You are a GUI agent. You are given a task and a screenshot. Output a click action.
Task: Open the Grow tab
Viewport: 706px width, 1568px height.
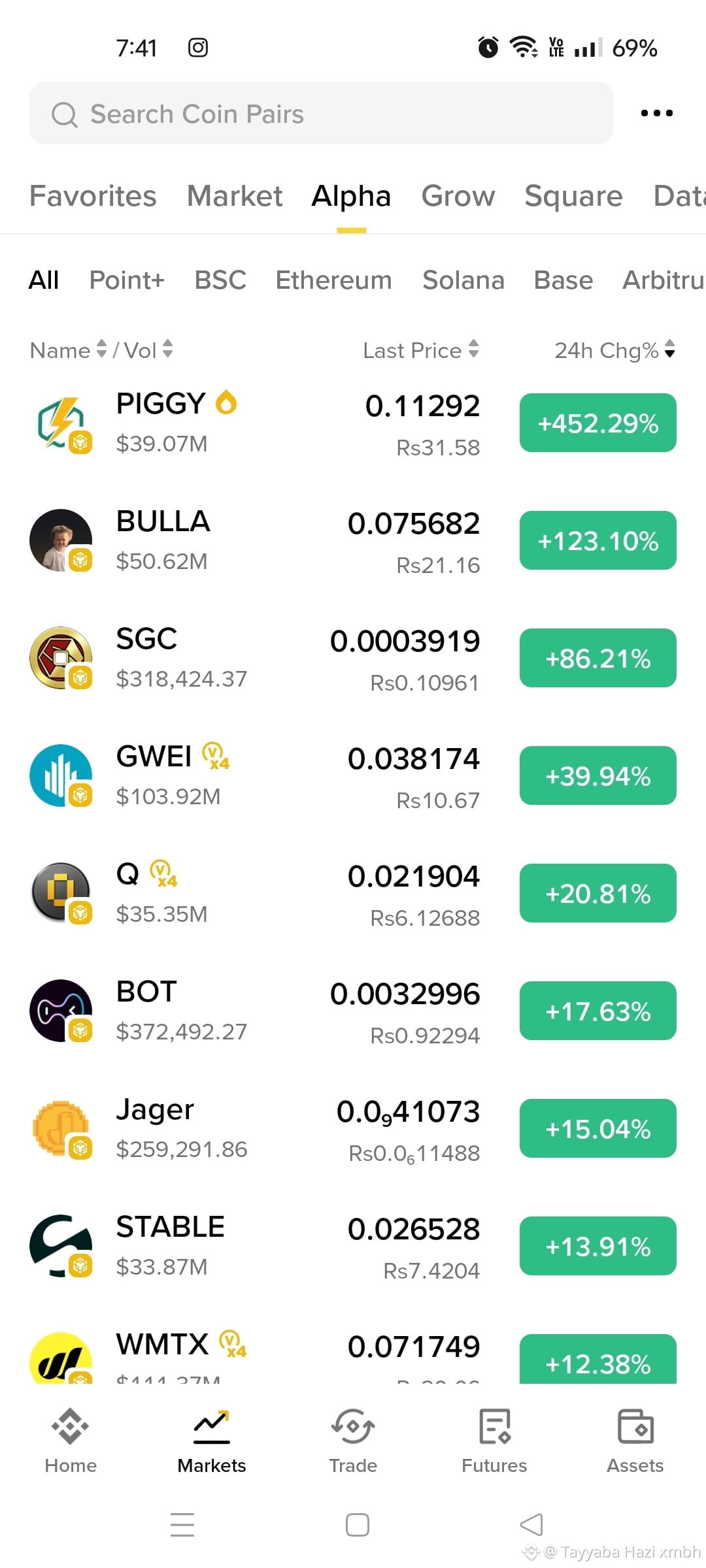click(458, 196)
